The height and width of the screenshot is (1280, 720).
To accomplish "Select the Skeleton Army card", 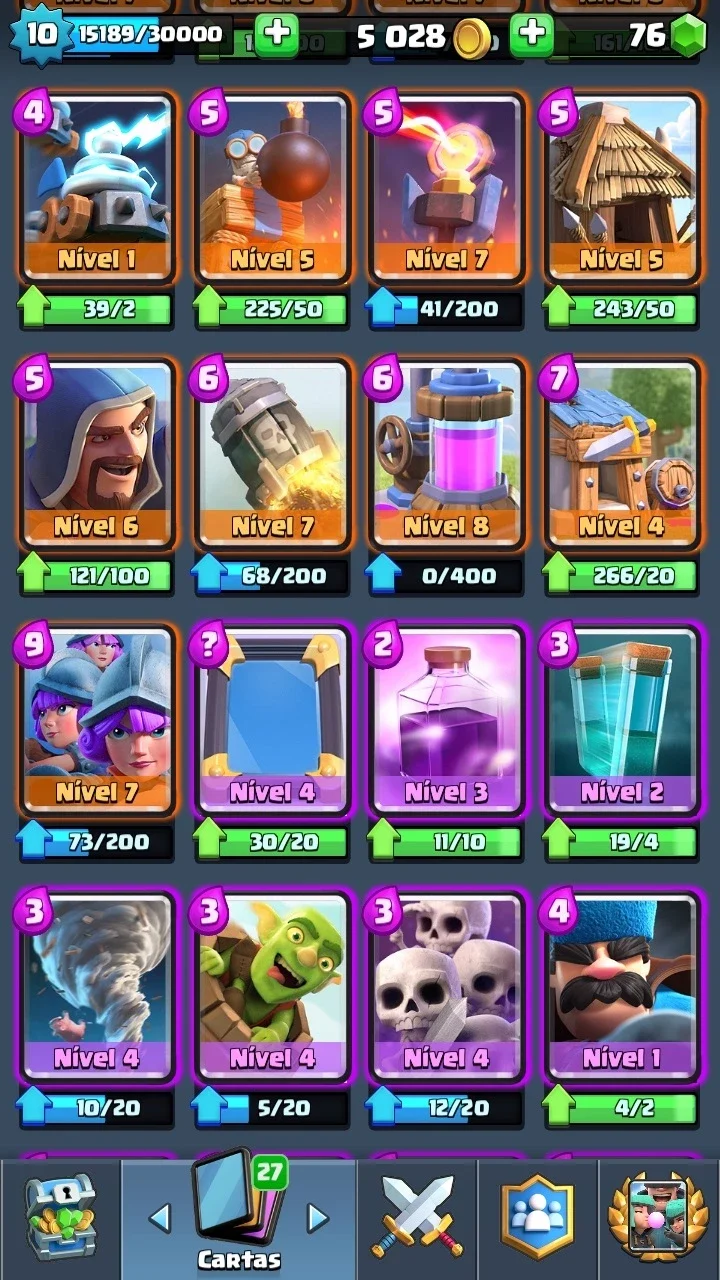I will (447, 987).
